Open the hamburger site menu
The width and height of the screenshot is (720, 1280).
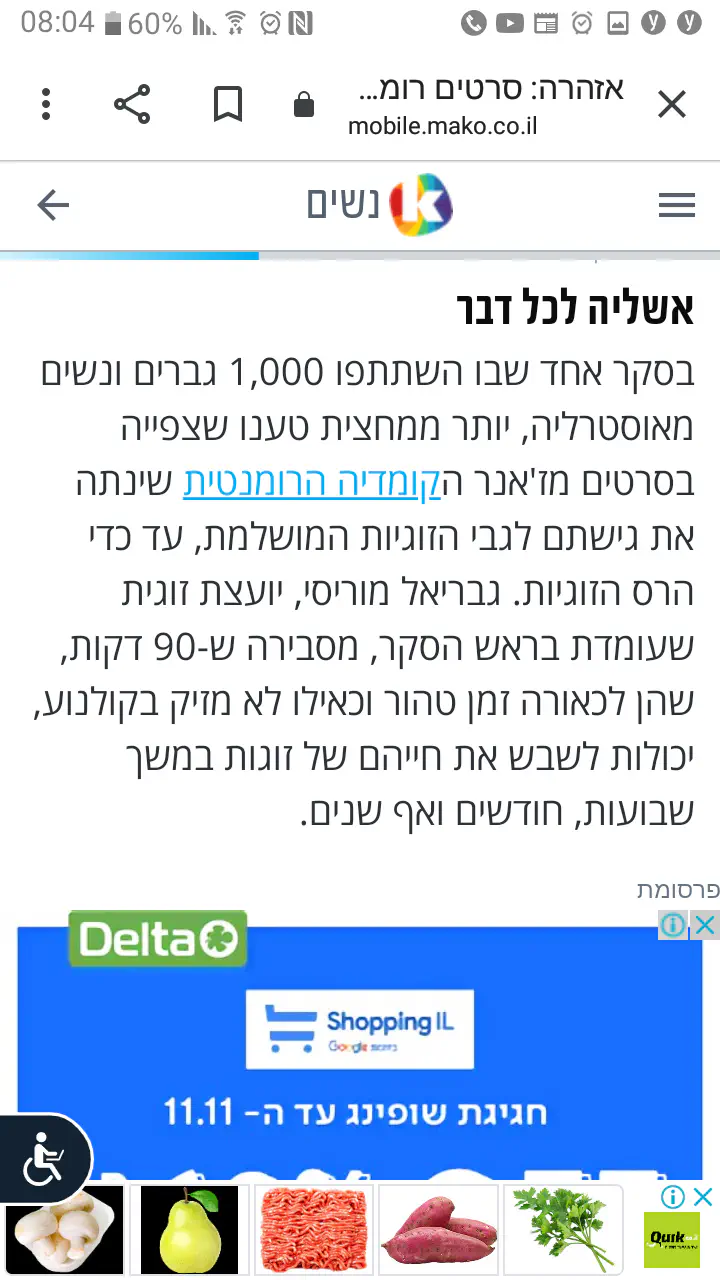(677, 206)
